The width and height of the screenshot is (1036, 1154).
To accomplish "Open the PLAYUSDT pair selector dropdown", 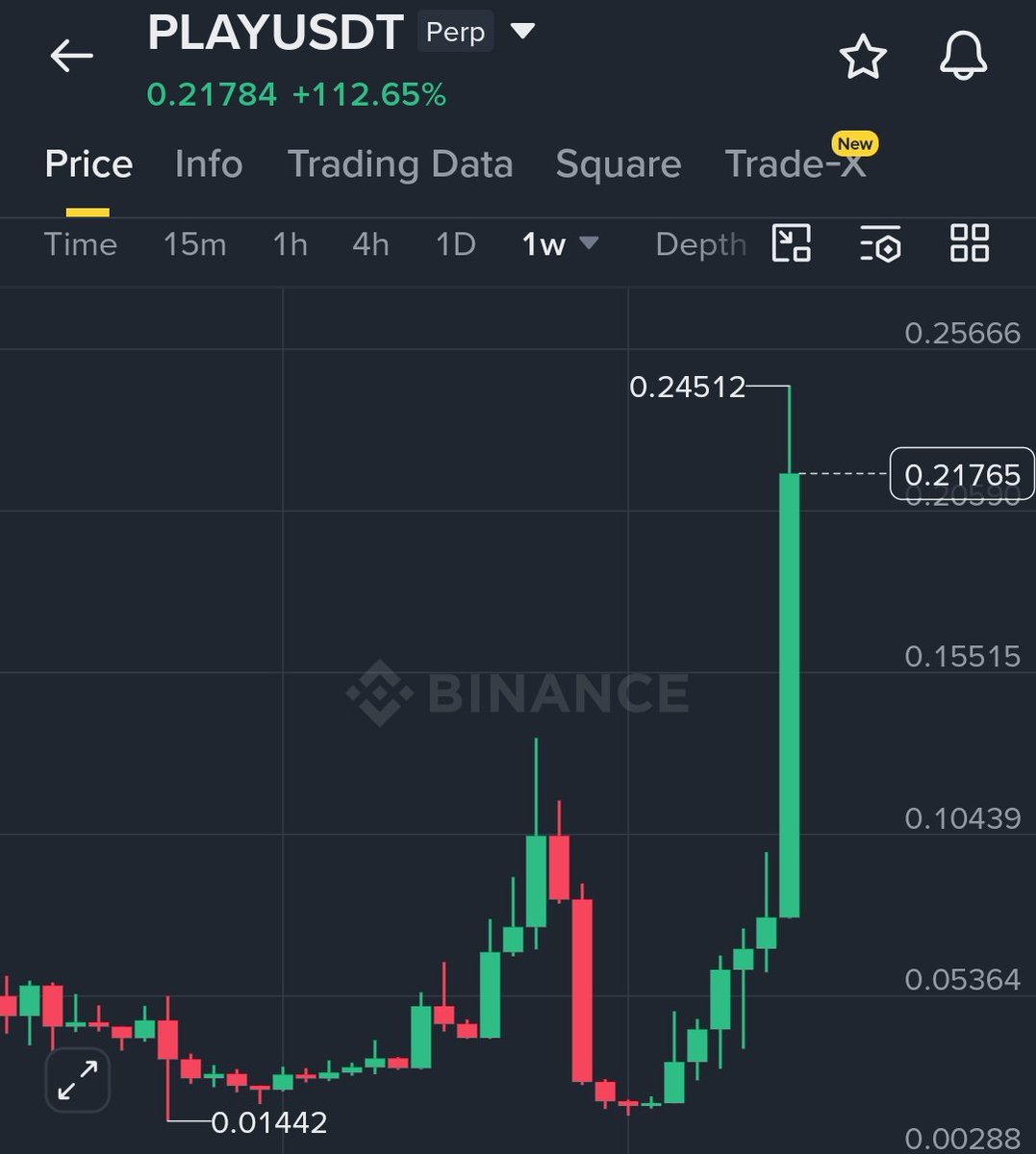I will 522,33.
